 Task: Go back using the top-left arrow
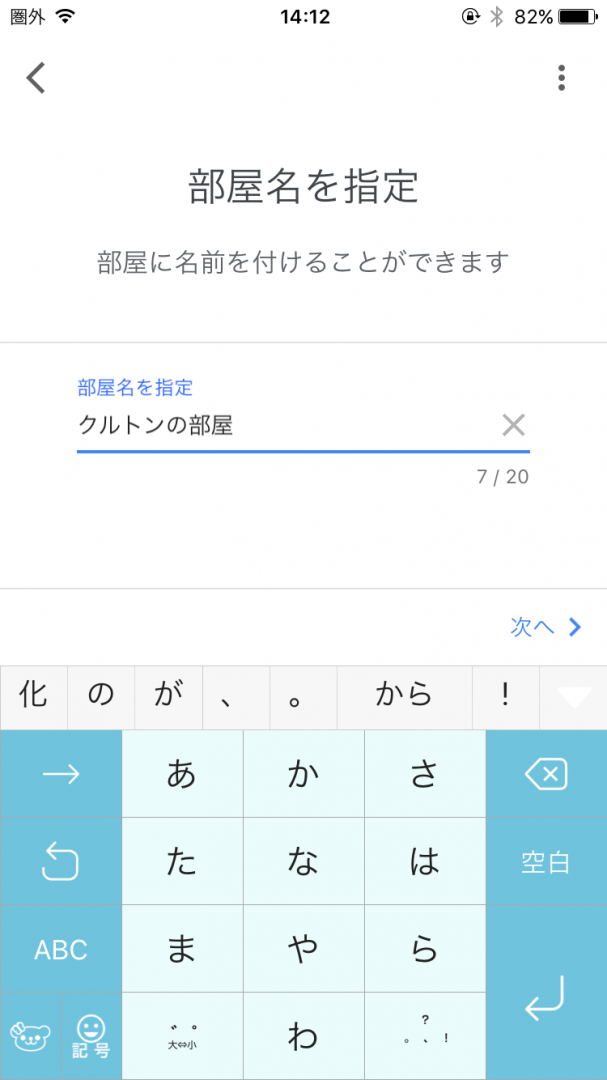(36, 78)
